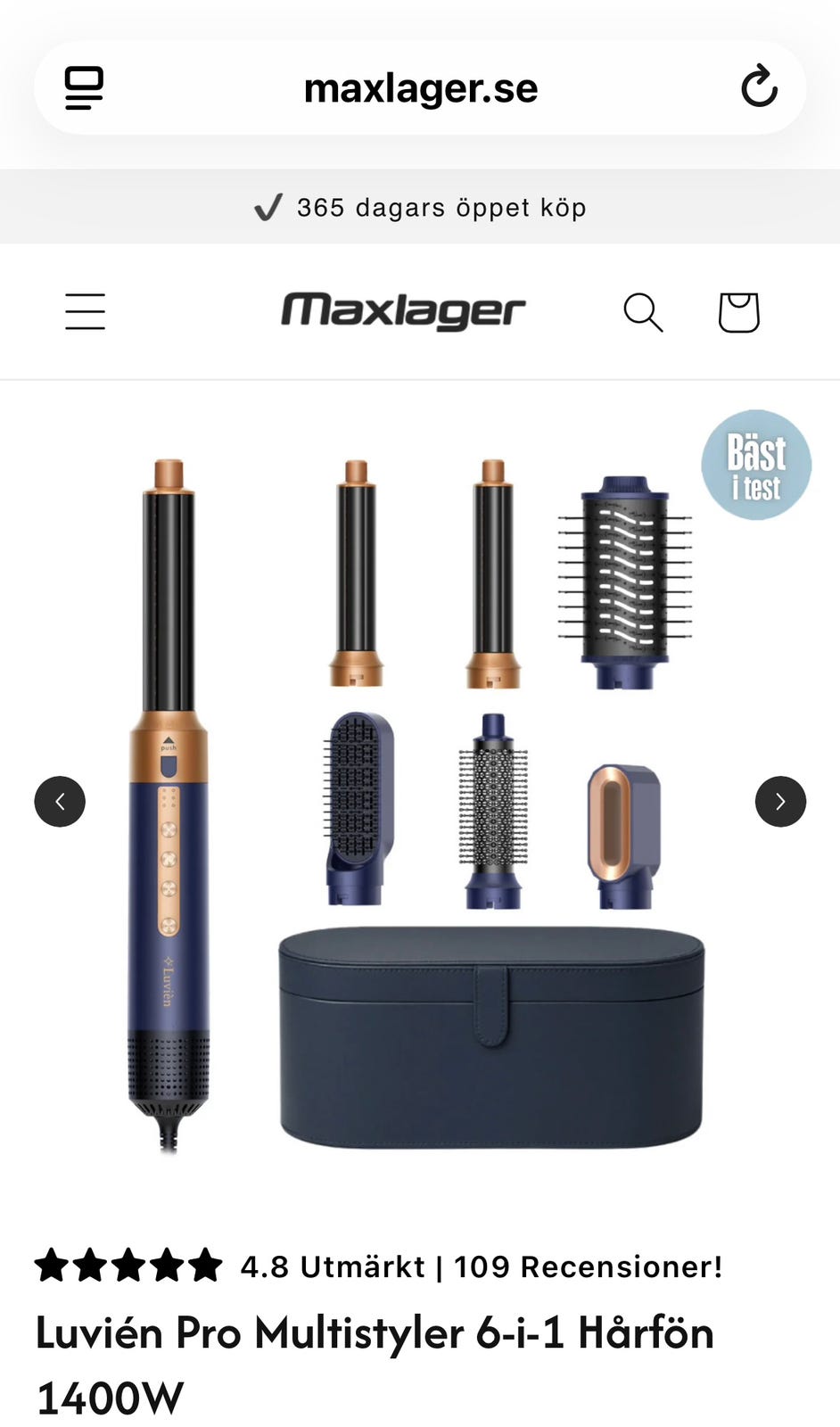The image size is (840, 1427).
Task: Reload the maxlager.se page
Action: click(x=759, y=87)
